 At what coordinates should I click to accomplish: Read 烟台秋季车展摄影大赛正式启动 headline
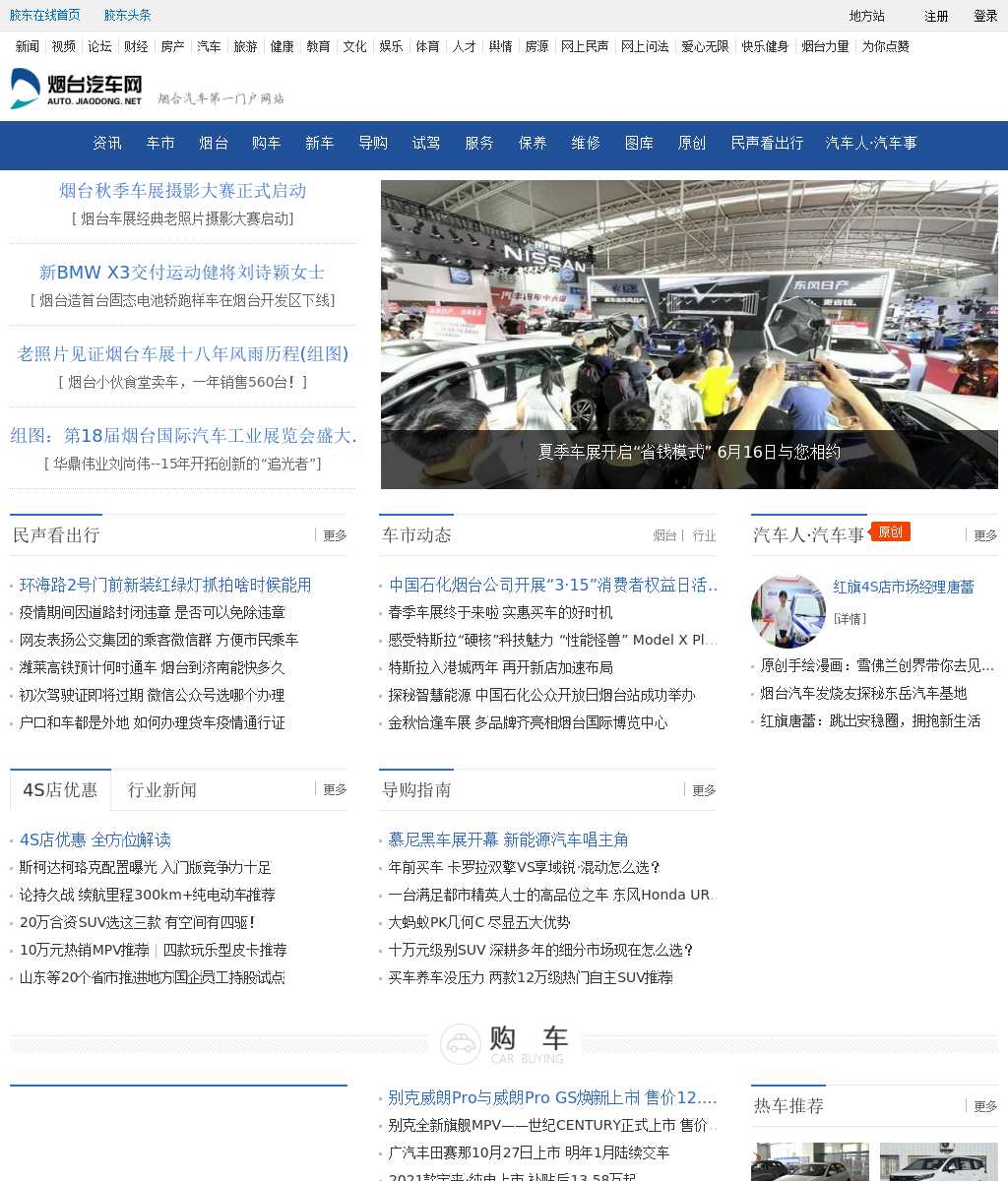pyautogui.click(x=183, y=191)
